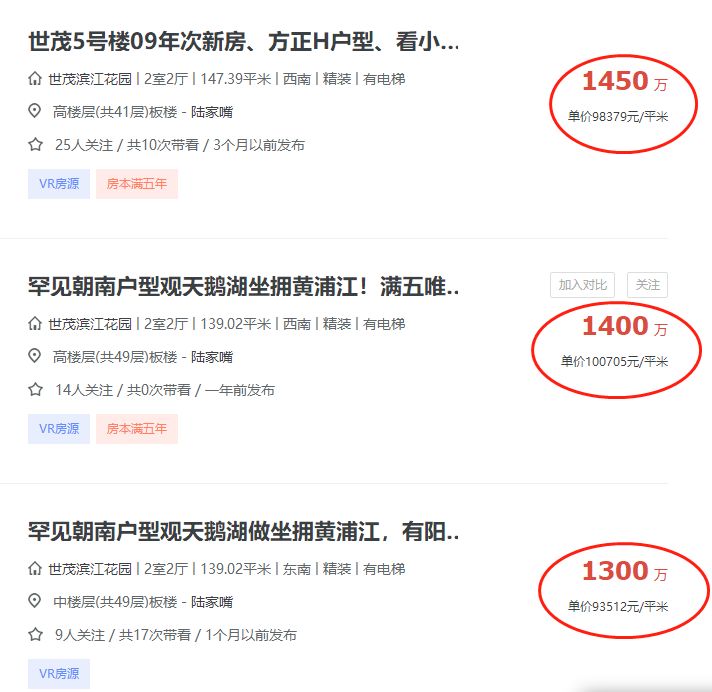
Task: Open 世茂滨江花园 community in the 147.39平米 listing
Action: [90, 79]
